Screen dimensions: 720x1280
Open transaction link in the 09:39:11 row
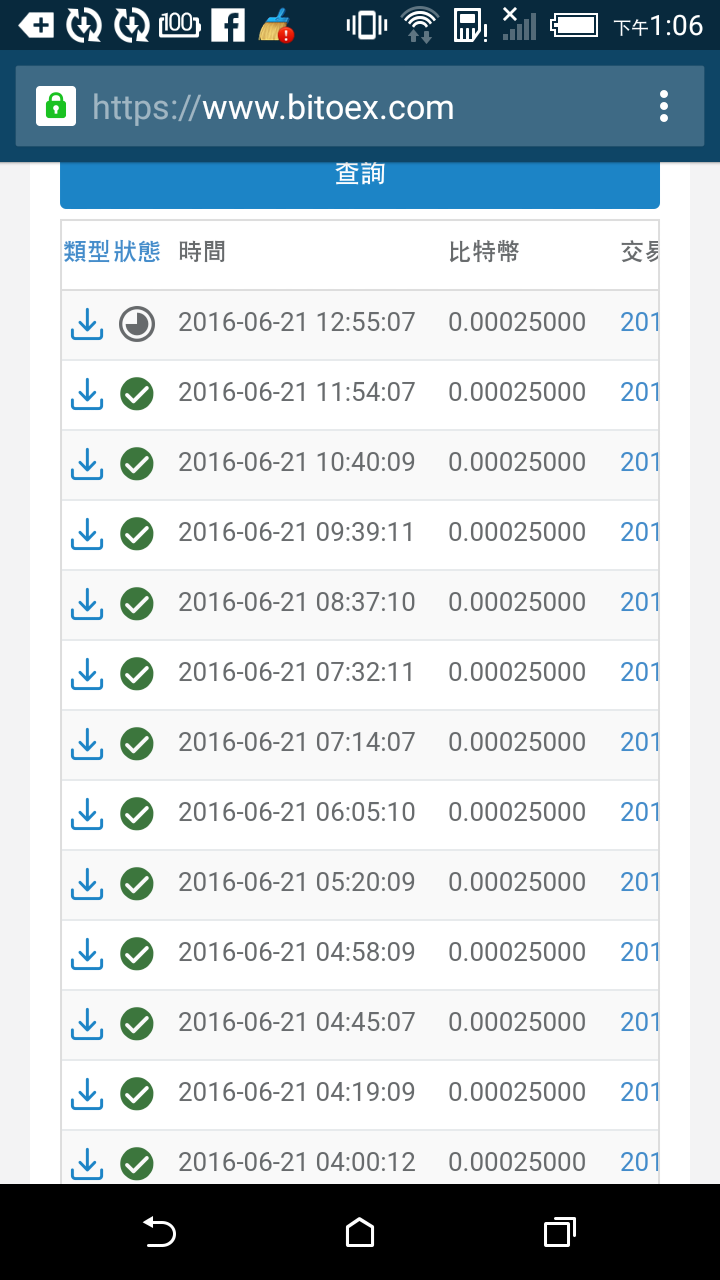[639, 532]
